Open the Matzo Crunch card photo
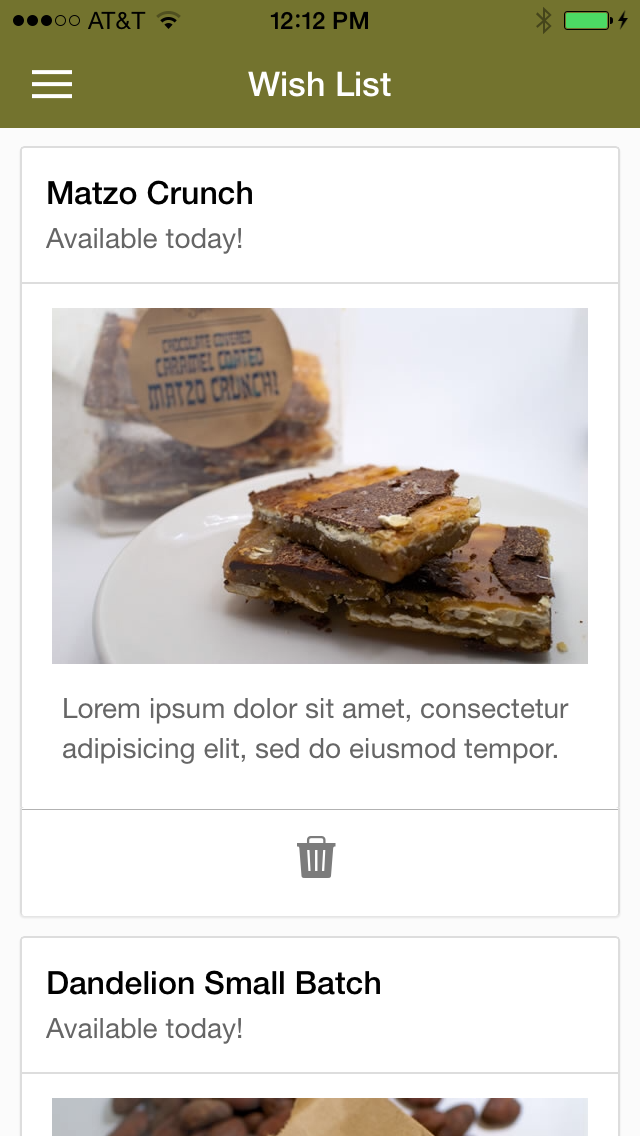 (320, 485)
